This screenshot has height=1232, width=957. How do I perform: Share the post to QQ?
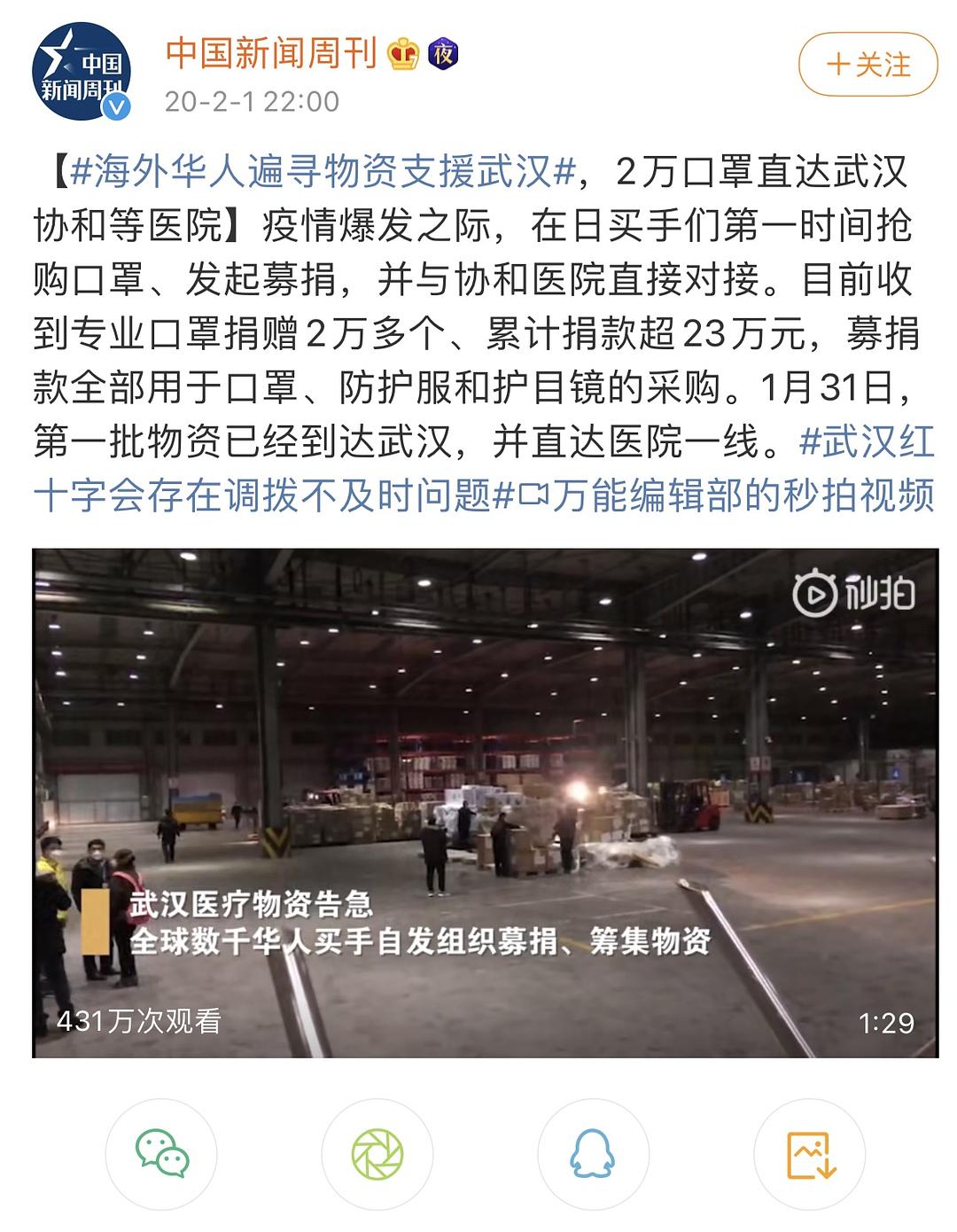point(593,1154)
